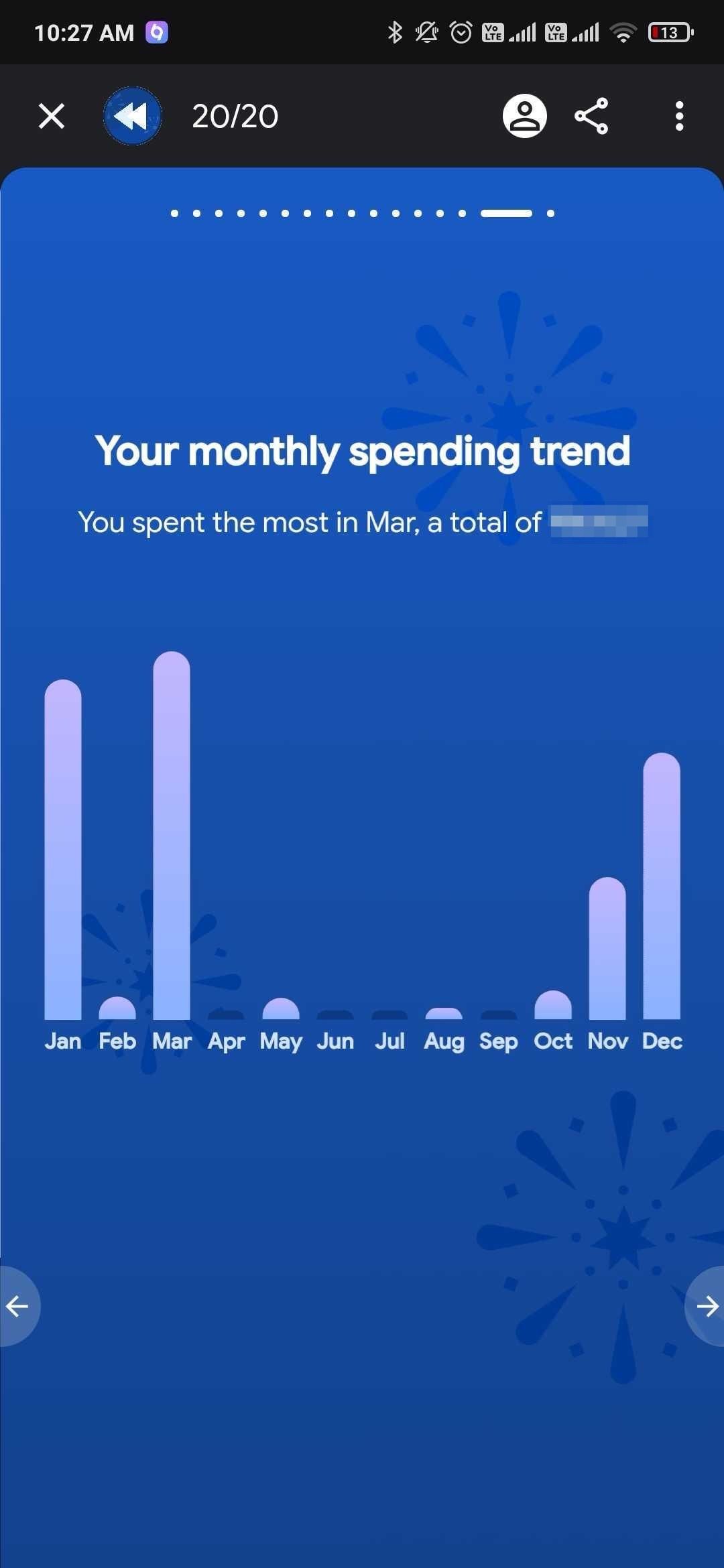Tap the alarm clock status bar icon

coord(460,31)
